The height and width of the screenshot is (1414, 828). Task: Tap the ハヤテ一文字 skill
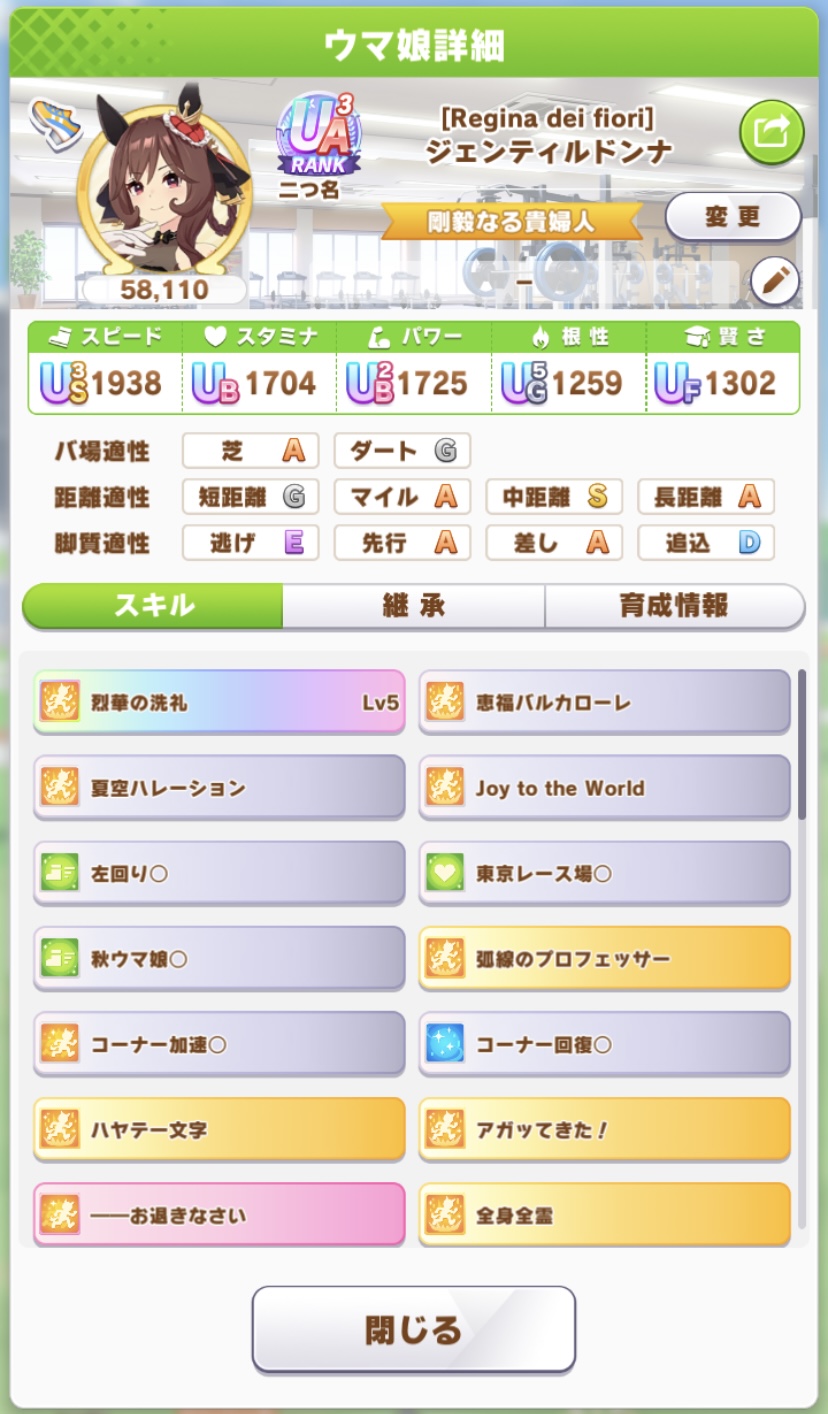coord(219,1130)
